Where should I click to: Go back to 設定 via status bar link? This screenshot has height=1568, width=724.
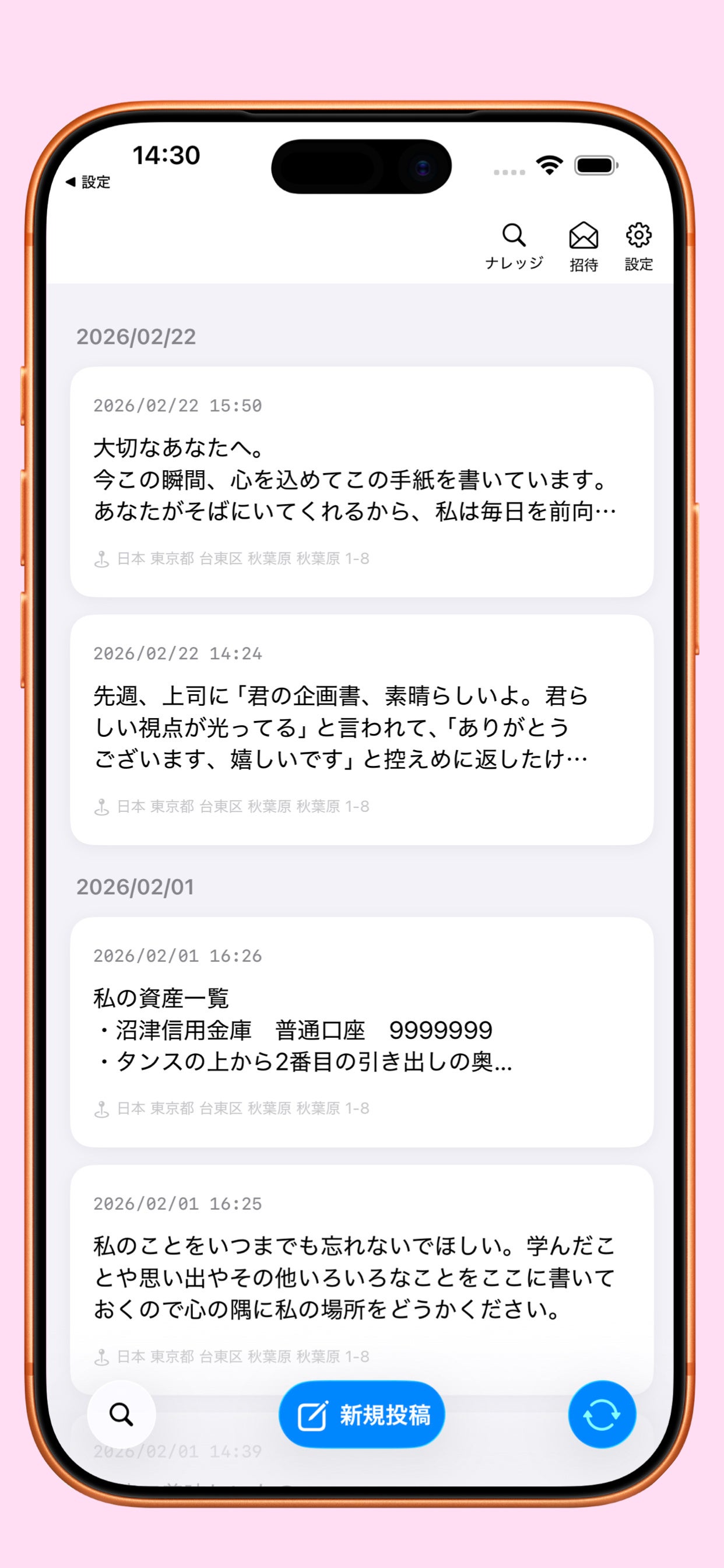click(x=87, y=181)
